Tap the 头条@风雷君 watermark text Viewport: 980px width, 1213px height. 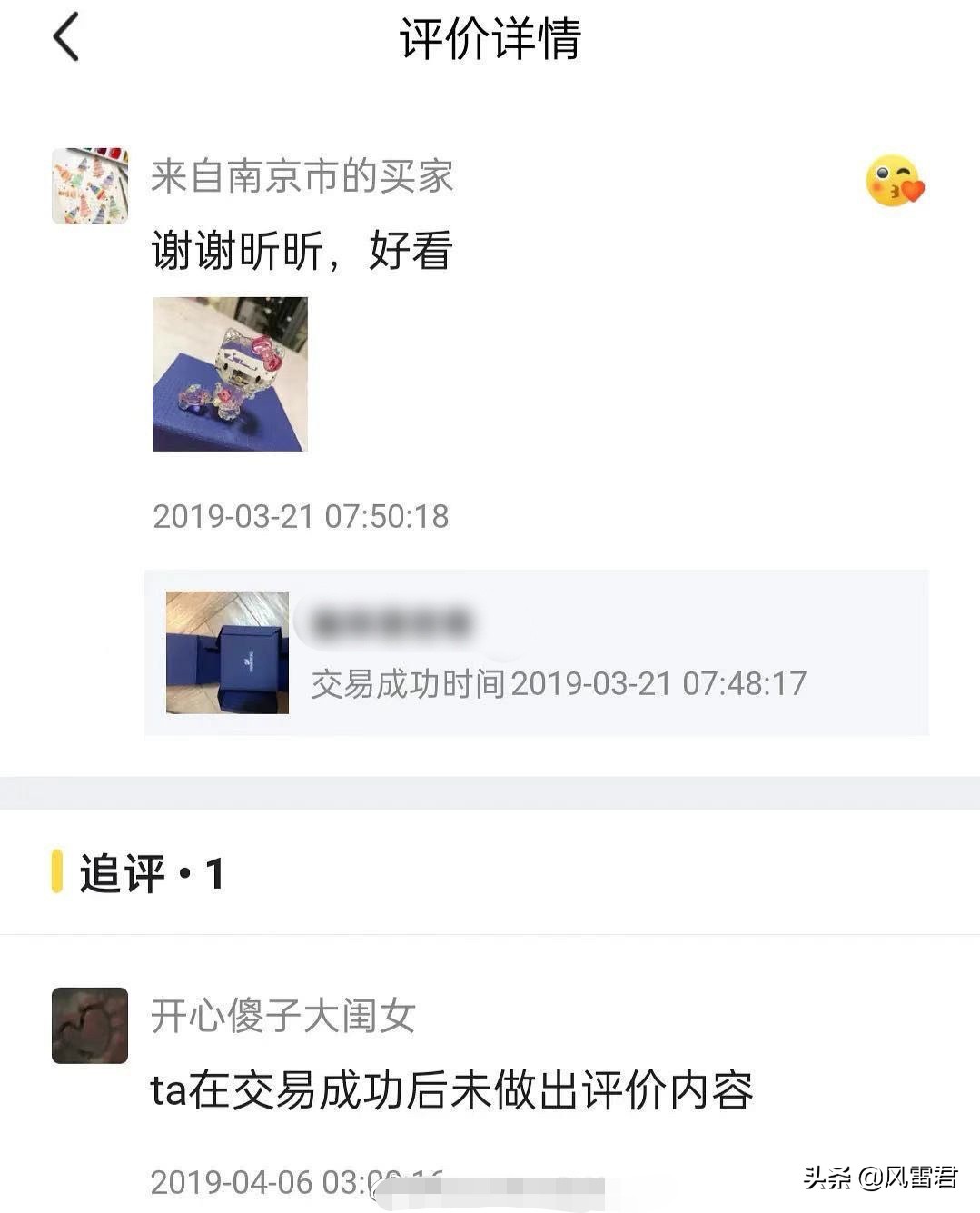(x=881, y=1177)
